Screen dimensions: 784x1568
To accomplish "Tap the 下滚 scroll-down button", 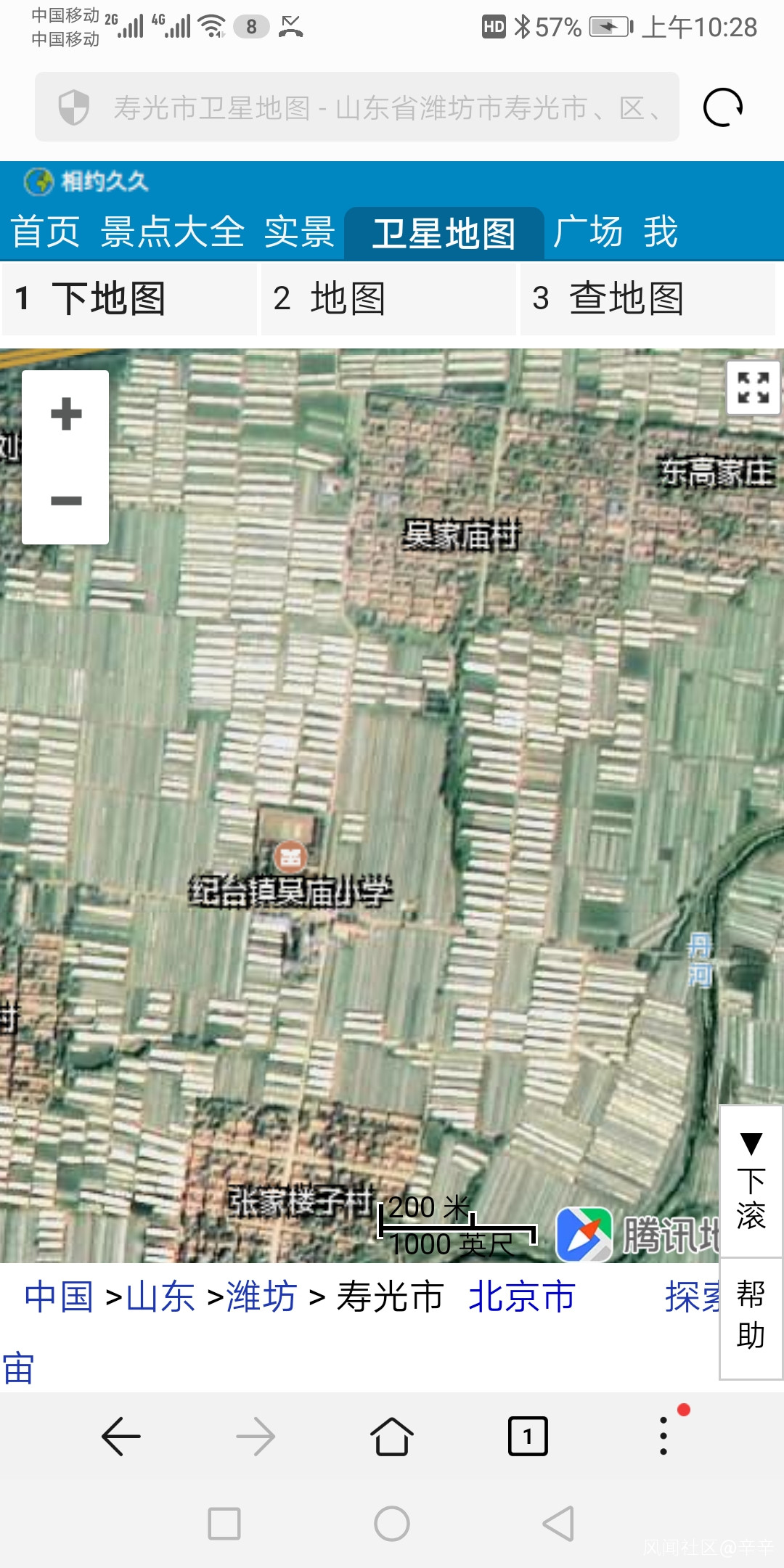I will click(751, 1182).
